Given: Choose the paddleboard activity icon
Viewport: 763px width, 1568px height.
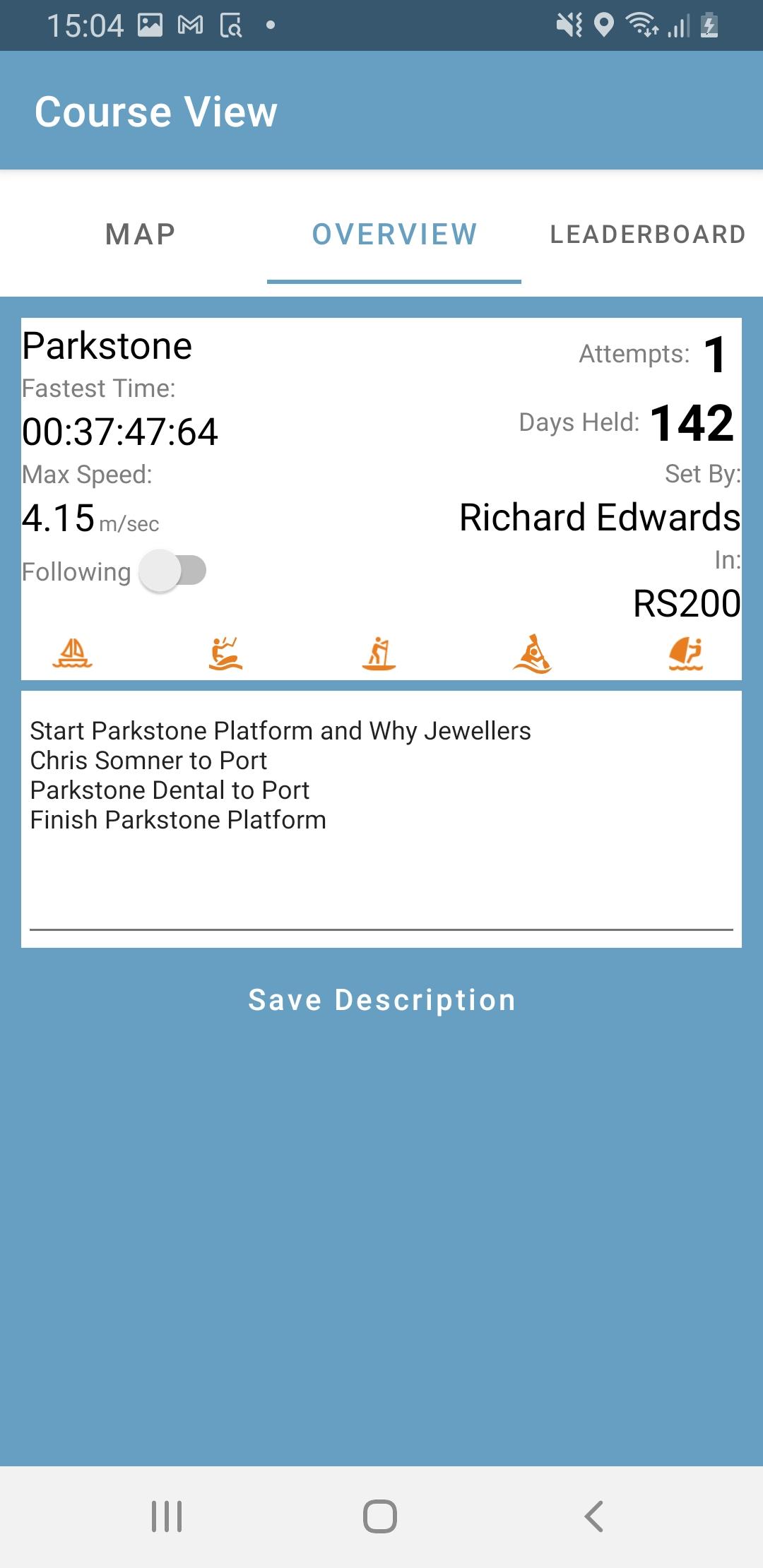Looking at the screenshot, I should pyautogui.click(x=379, y=653).
